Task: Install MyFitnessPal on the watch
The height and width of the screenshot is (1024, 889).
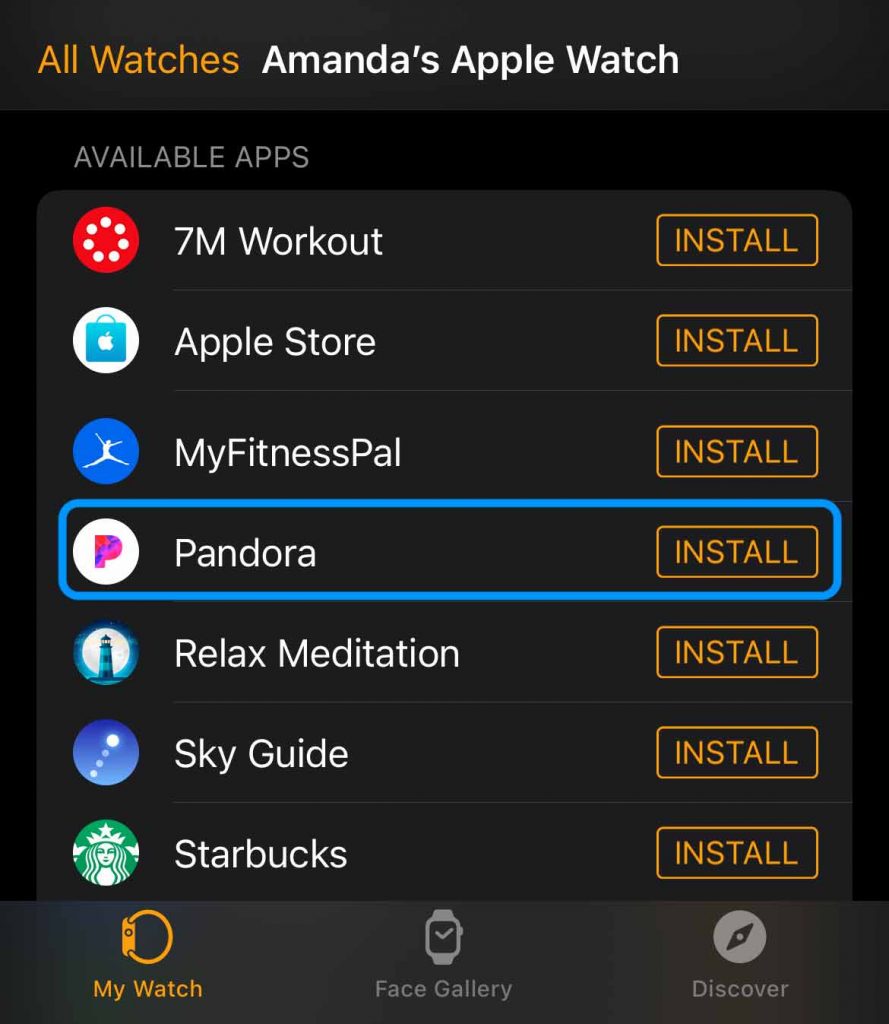Action: [x=737, y=452]
